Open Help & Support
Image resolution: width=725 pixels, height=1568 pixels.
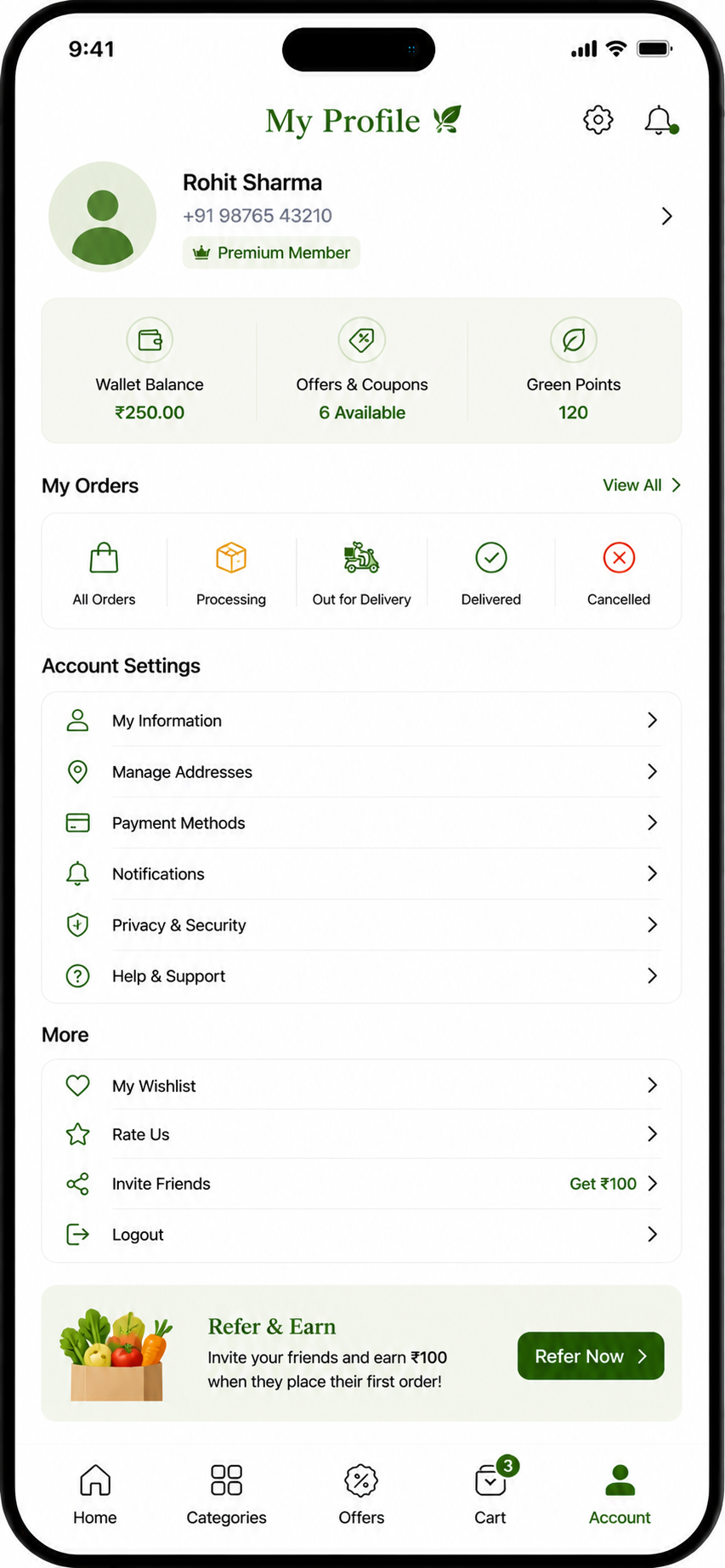pyautogui.click(x=361, y=976)
